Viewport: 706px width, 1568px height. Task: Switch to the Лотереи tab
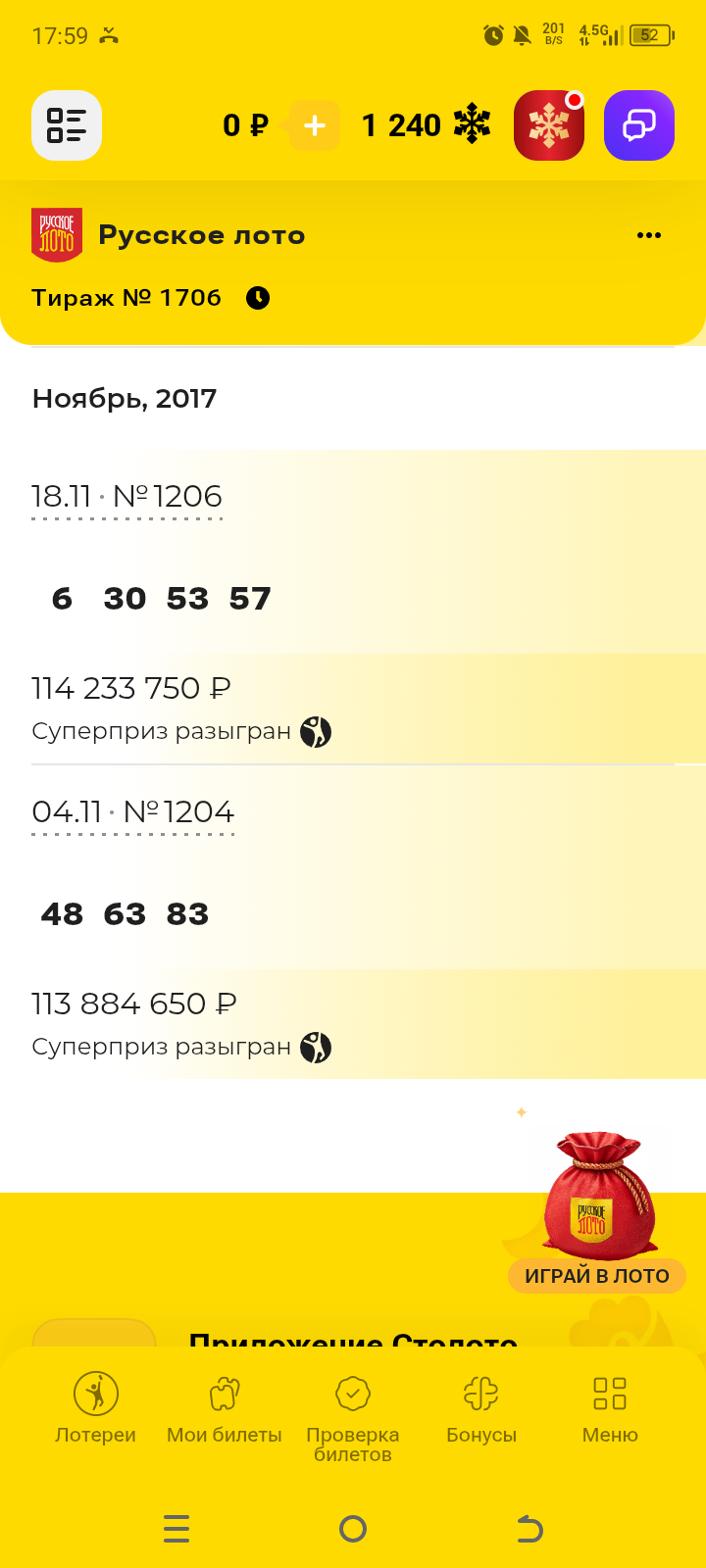95,1407
